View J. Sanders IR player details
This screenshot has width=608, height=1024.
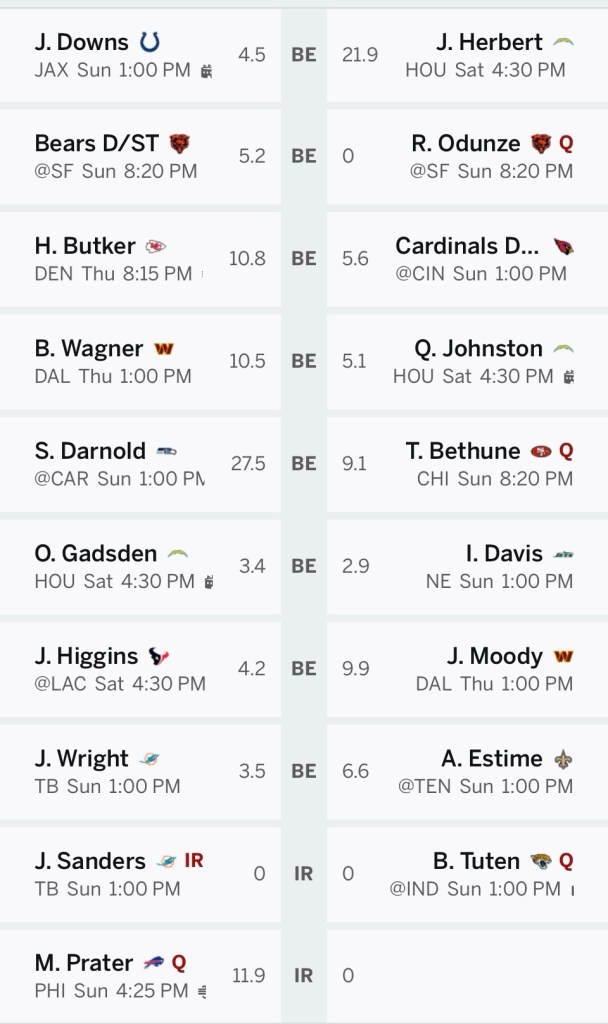point(90,861)
